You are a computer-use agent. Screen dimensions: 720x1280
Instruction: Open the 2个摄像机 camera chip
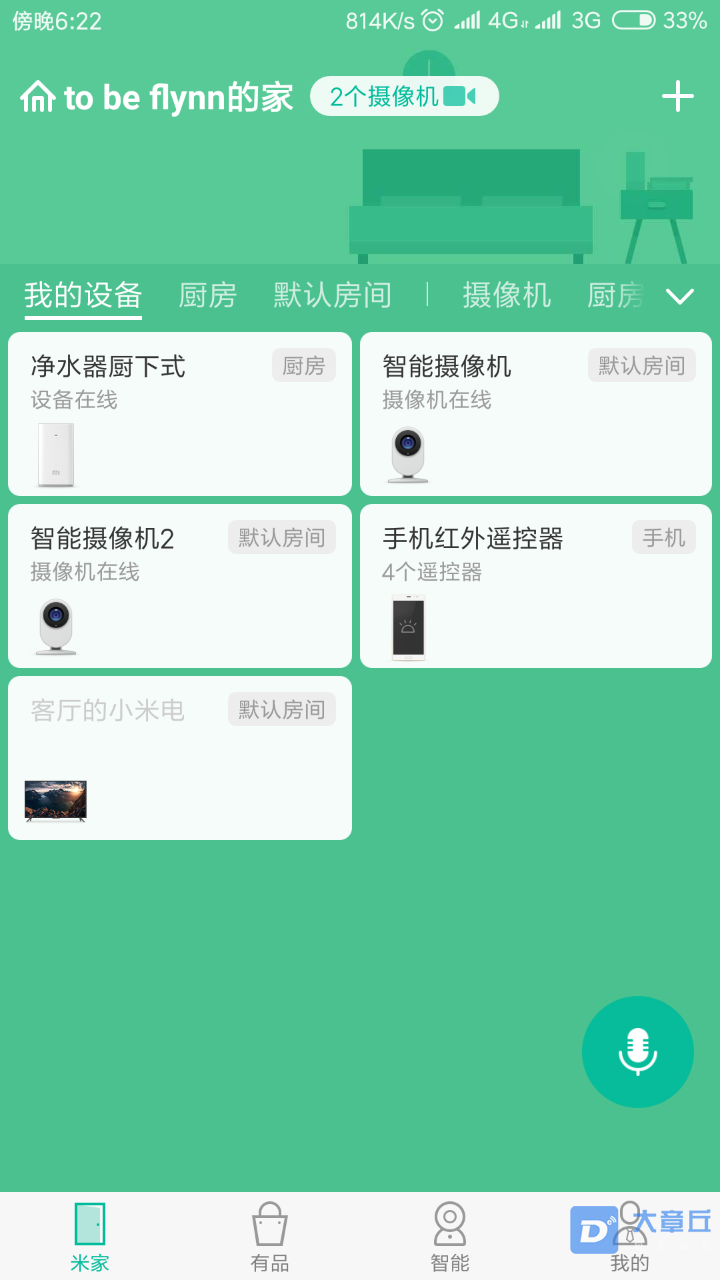tap(403, 97)
